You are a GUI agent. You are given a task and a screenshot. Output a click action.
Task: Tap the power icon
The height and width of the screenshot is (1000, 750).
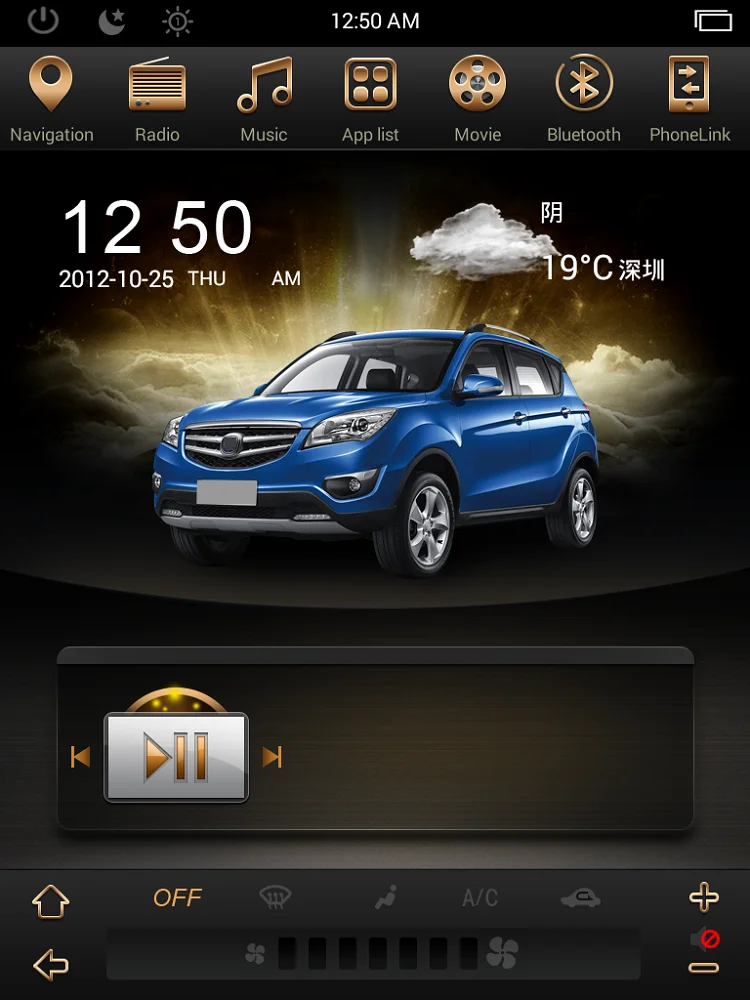43,21
